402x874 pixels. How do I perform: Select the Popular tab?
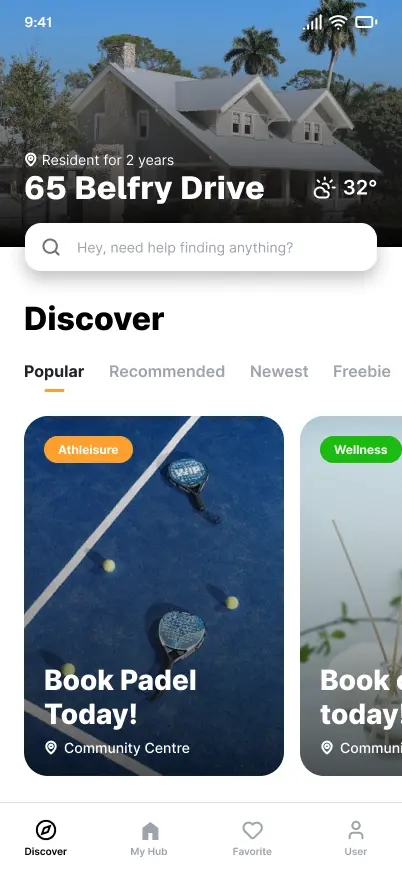coord(54,372)
